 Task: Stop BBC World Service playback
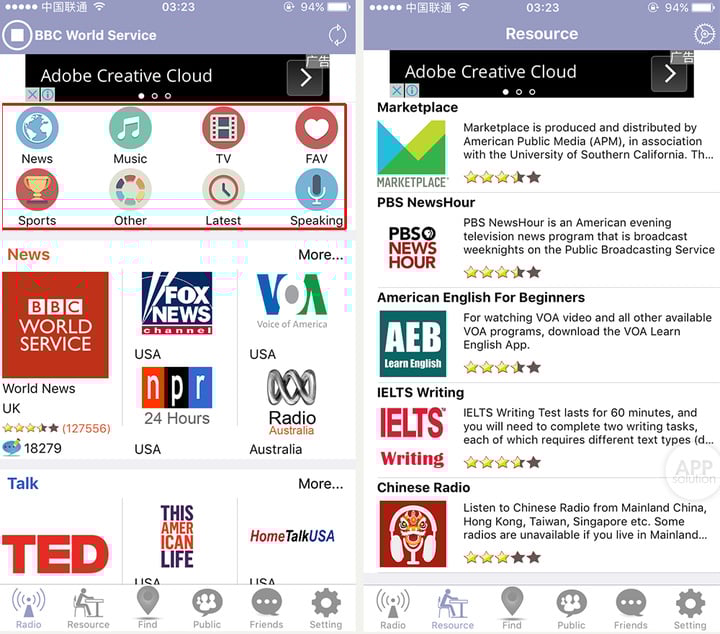click(15, 35)
